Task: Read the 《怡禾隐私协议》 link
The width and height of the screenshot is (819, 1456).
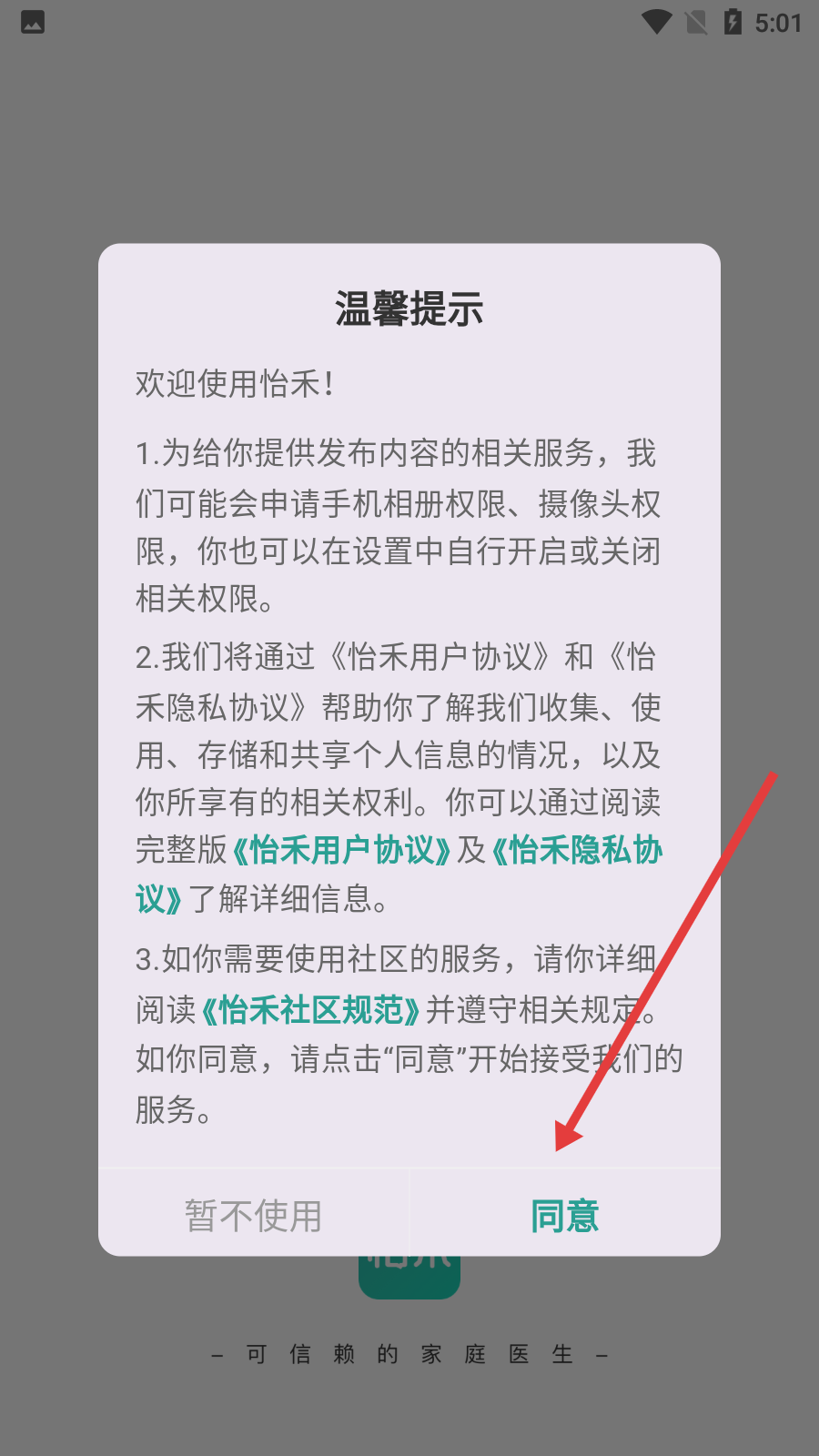Action: (577, 851)
